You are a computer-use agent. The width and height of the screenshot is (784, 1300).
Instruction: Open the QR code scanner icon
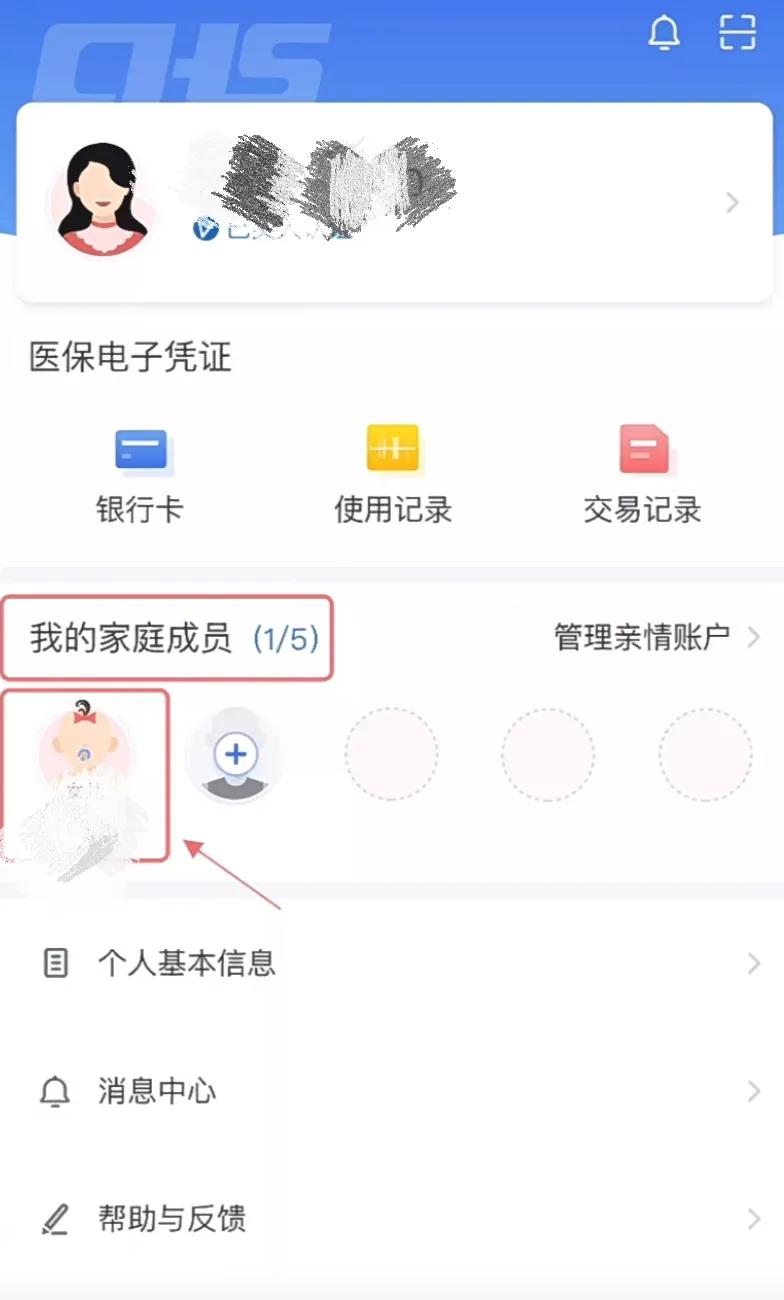coord(737,34)
